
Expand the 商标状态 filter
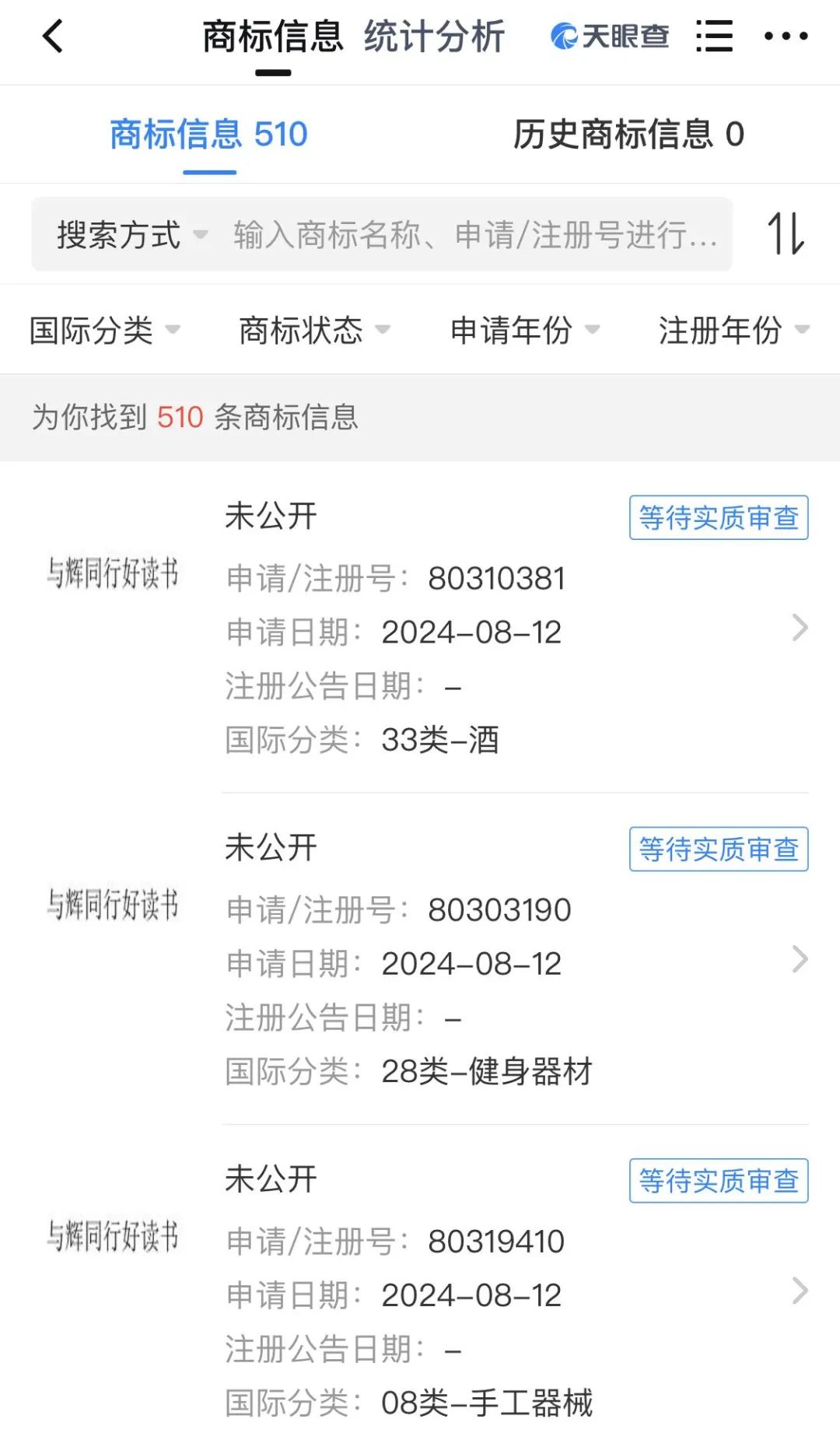313,330
